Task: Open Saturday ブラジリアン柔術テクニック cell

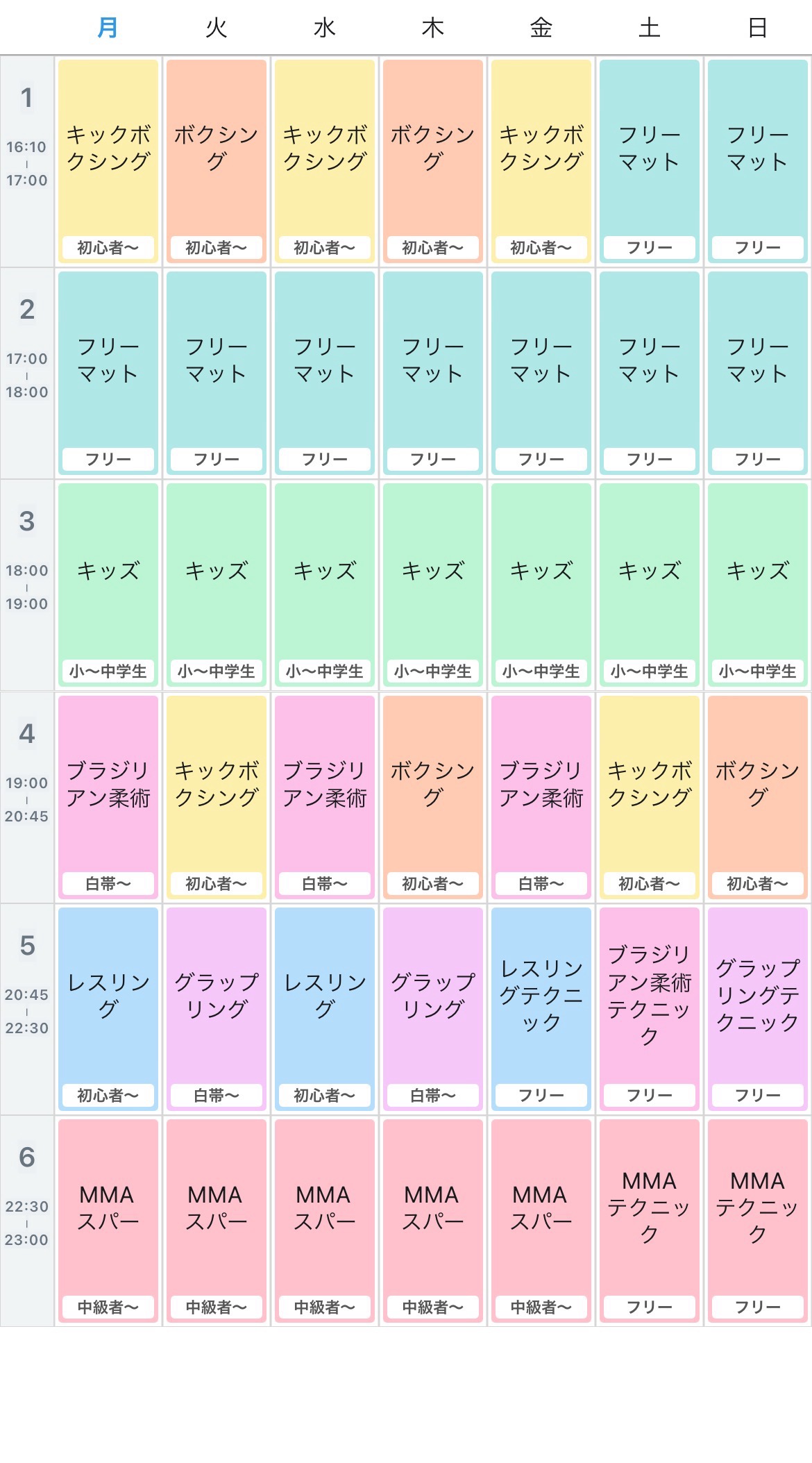Action: click(x=650, y=1009)
